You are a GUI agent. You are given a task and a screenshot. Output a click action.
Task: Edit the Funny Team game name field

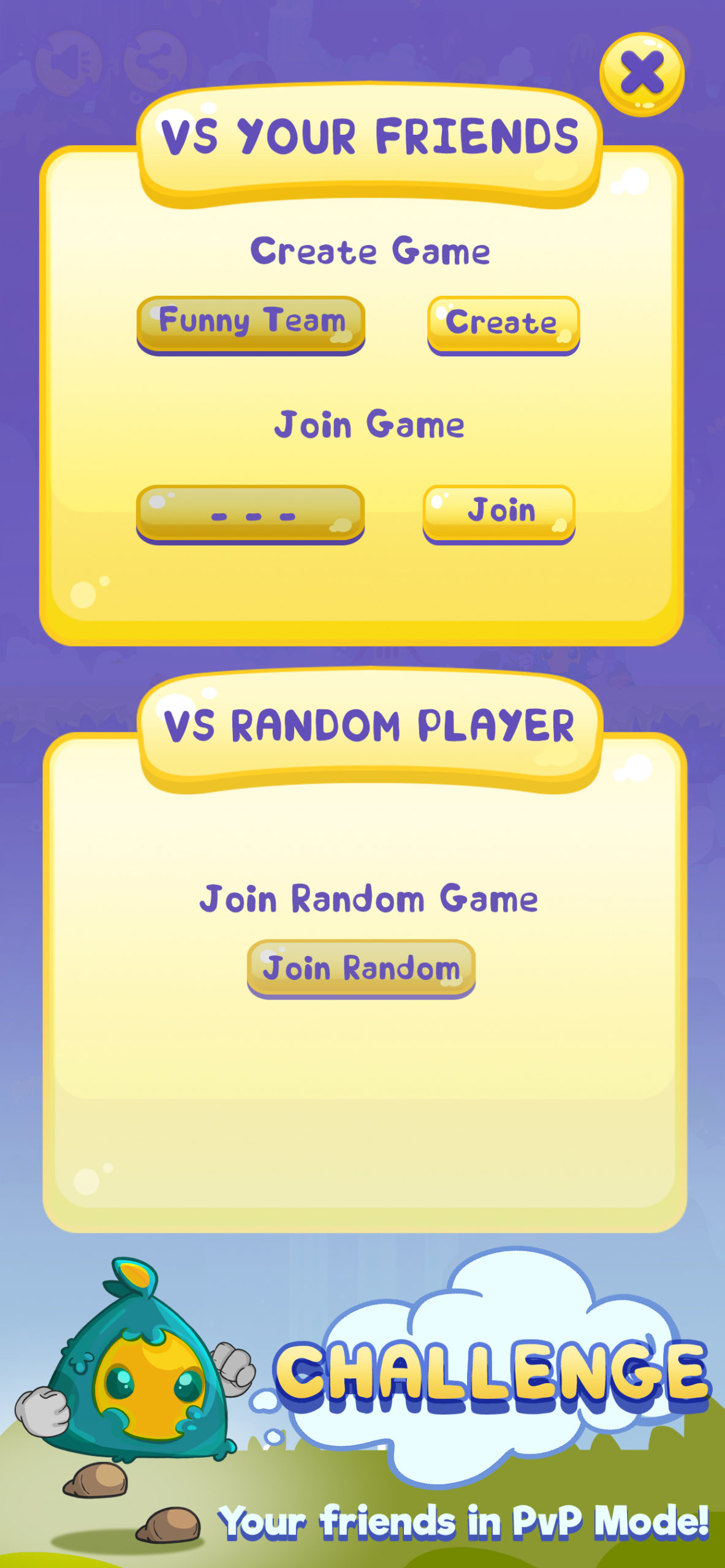coord(251,323)
